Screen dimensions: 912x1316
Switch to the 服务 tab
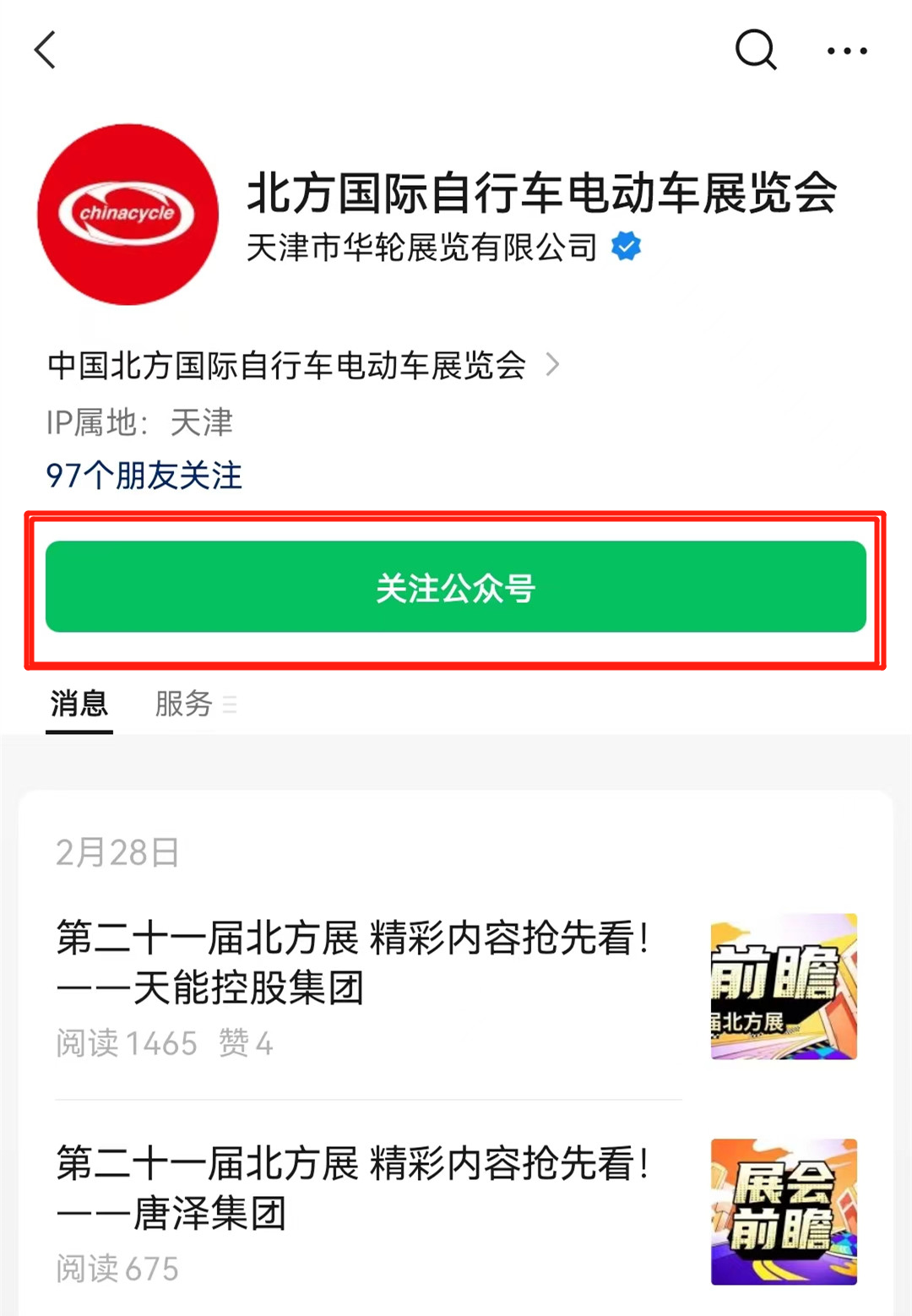point(184,704)
